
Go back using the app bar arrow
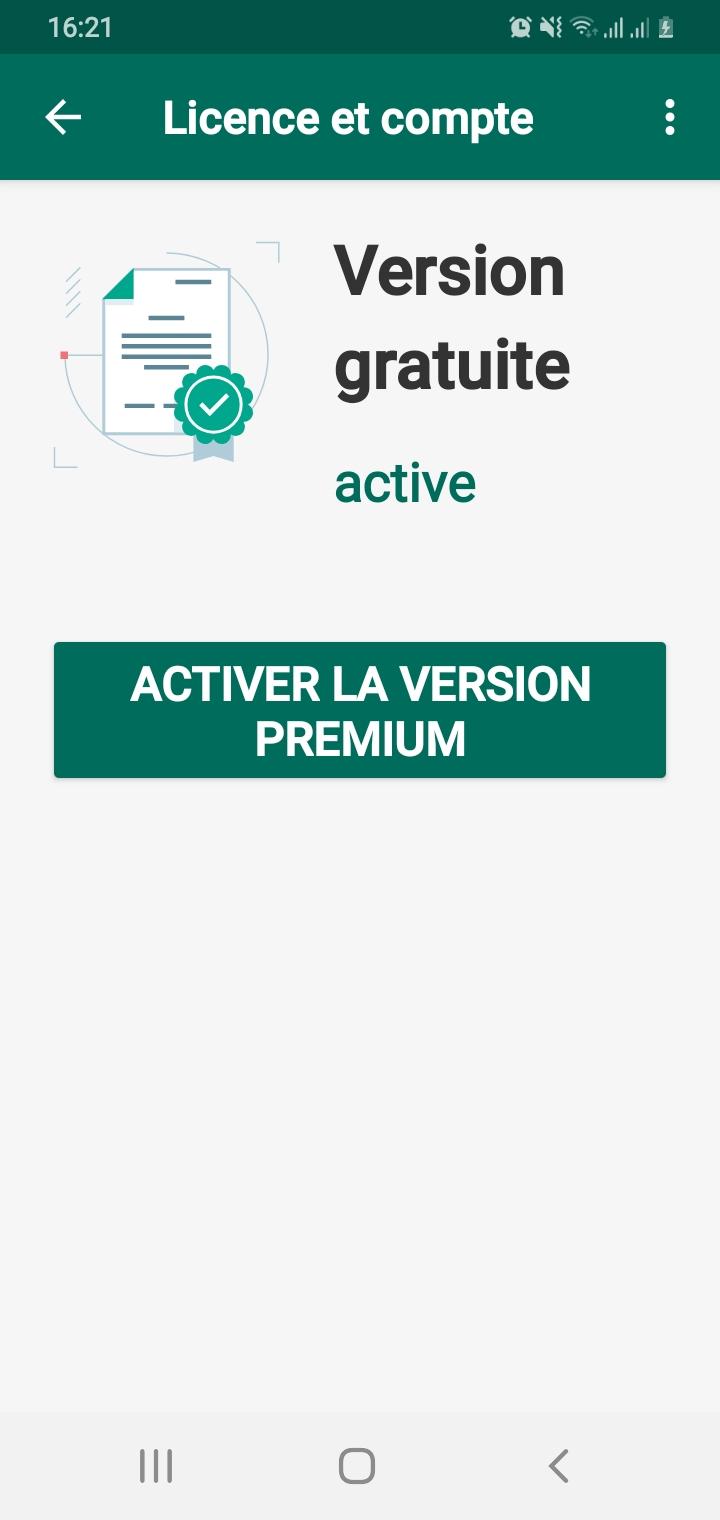(x=63, y=118)
